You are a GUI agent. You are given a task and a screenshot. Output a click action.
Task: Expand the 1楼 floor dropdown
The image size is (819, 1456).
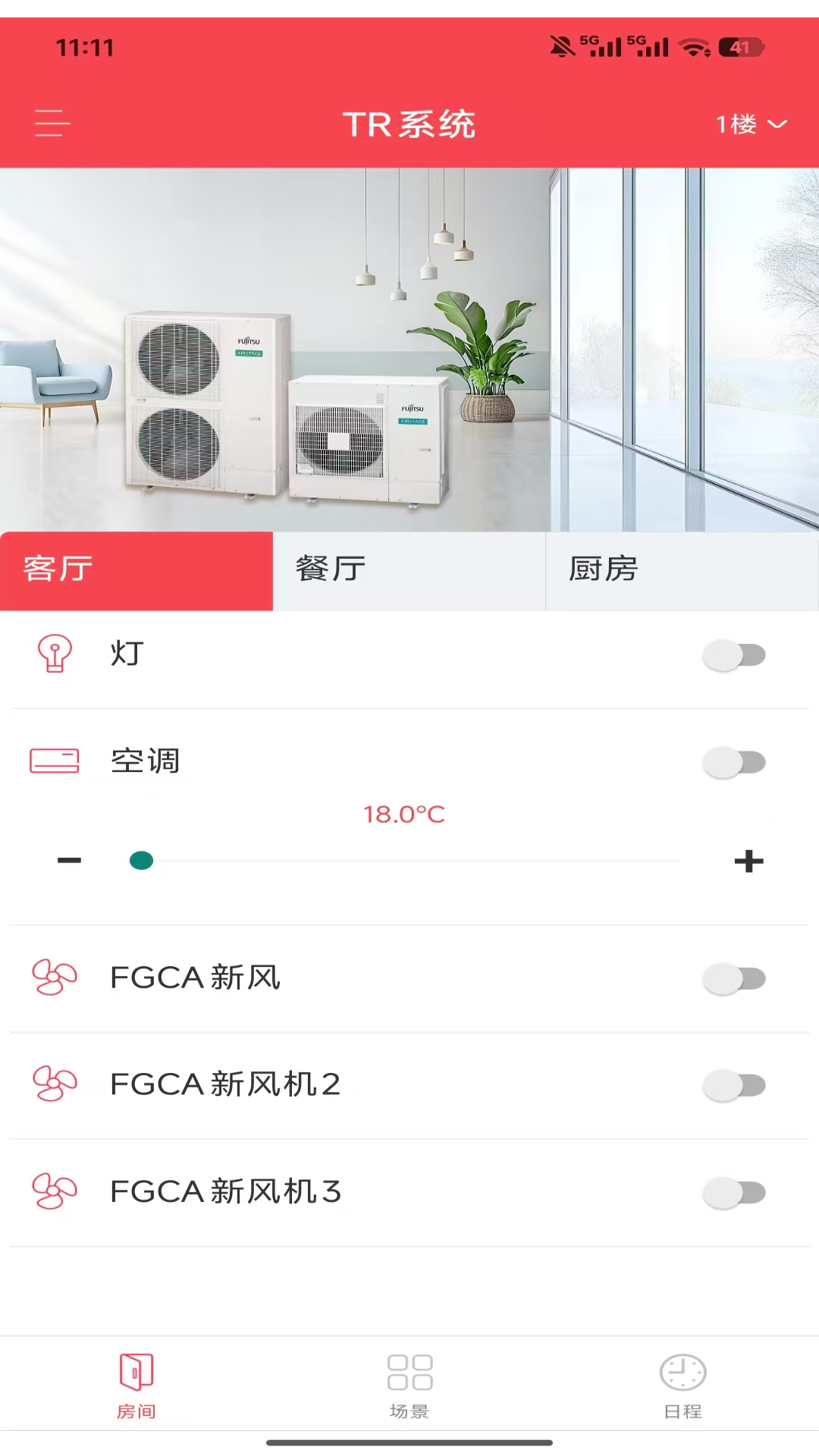(751, 124)
